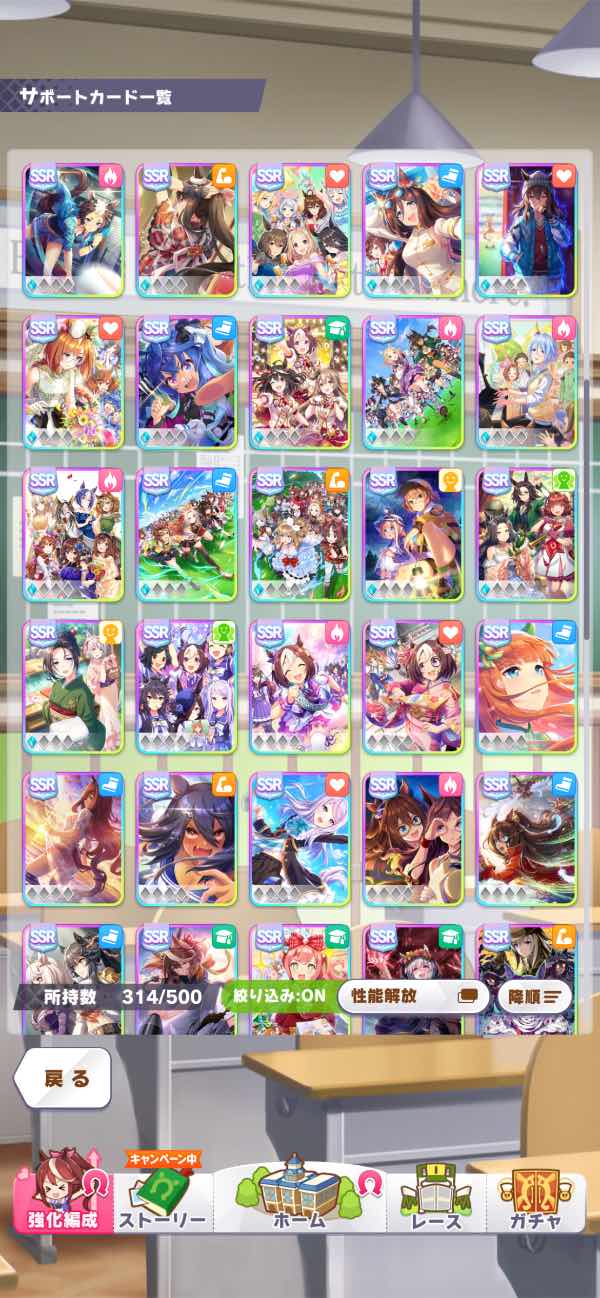Select the 強化編成 tab

[63, 1195]
